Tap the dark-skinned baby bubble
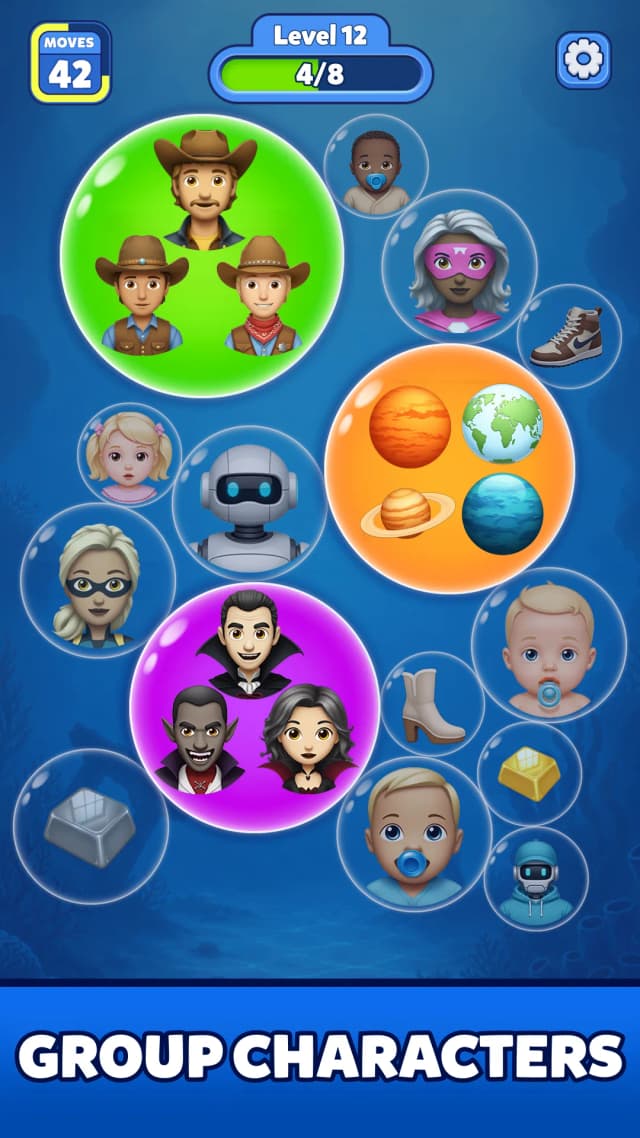 (x=376, y=166)
